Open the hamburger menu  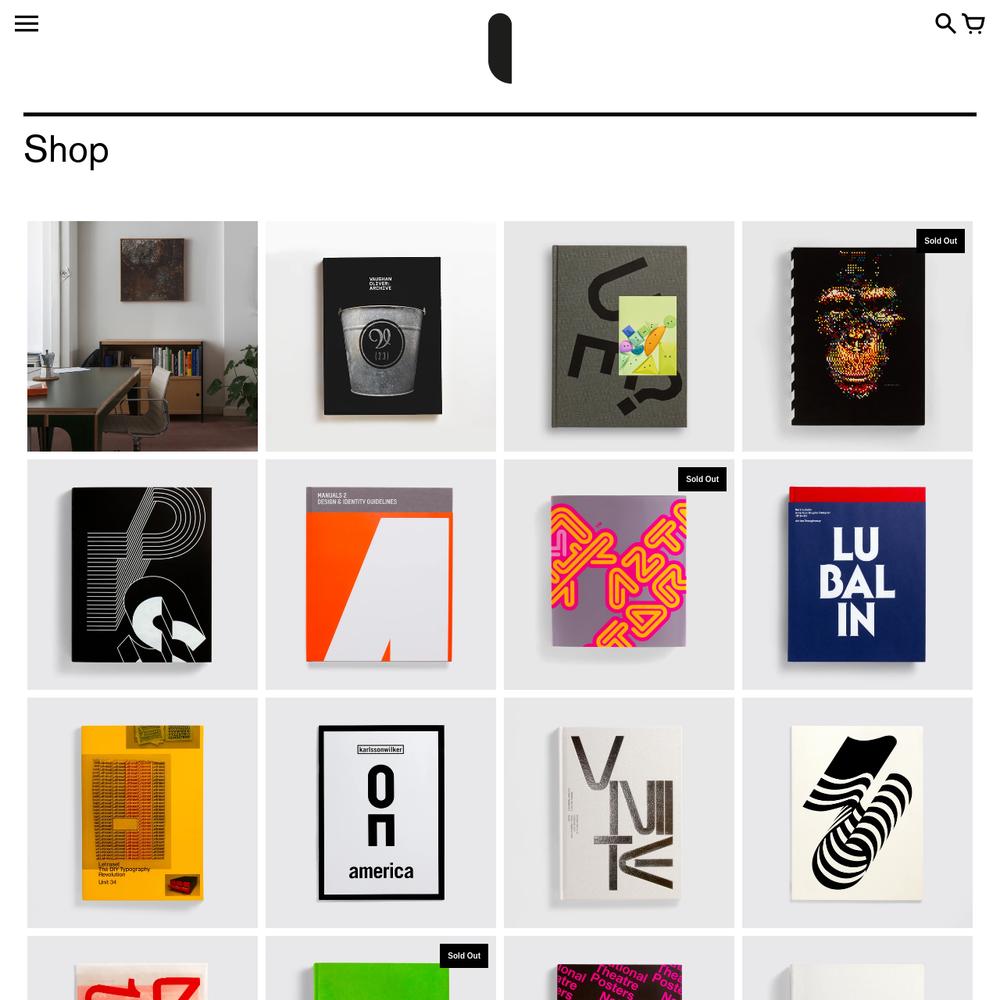click(x=27, y=24)
